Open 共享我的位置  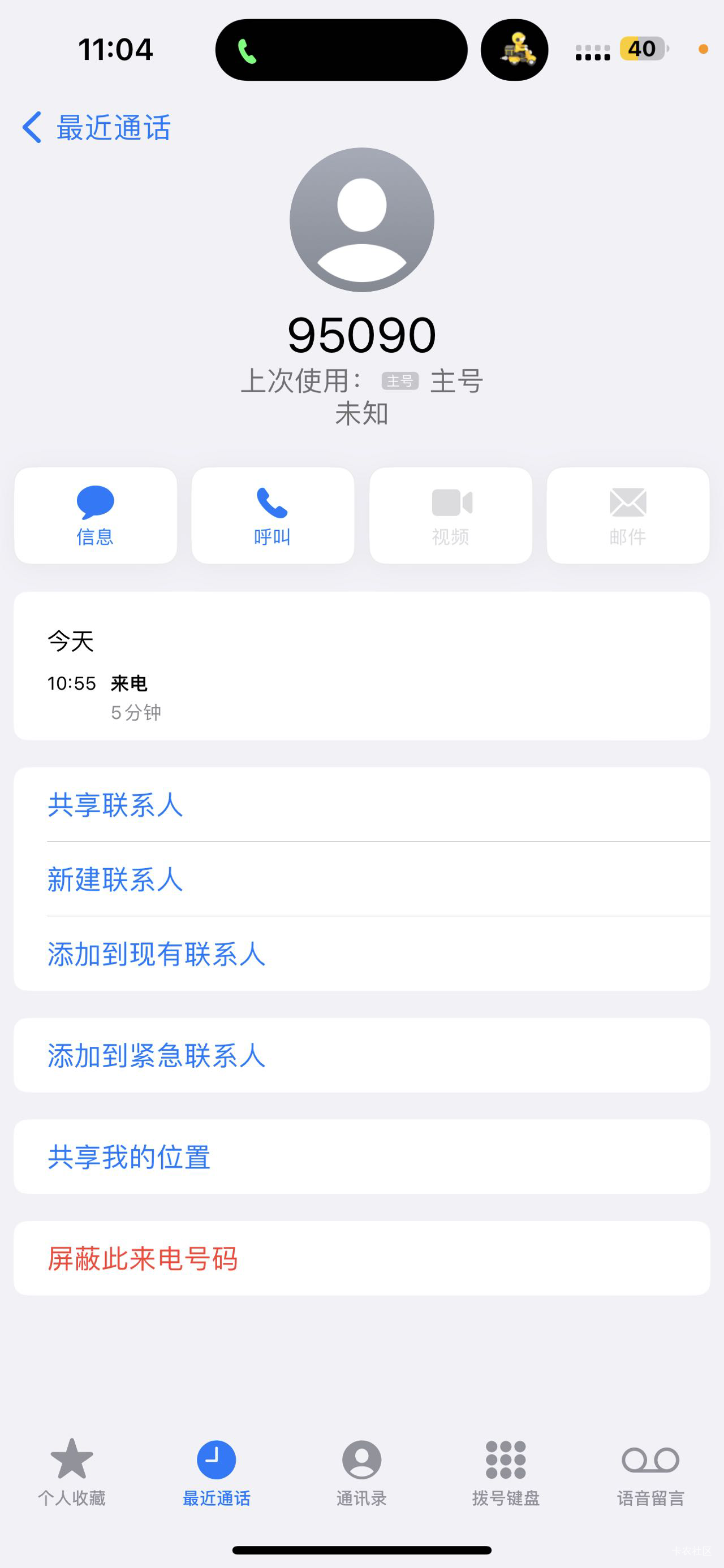tap(129, 1156)
